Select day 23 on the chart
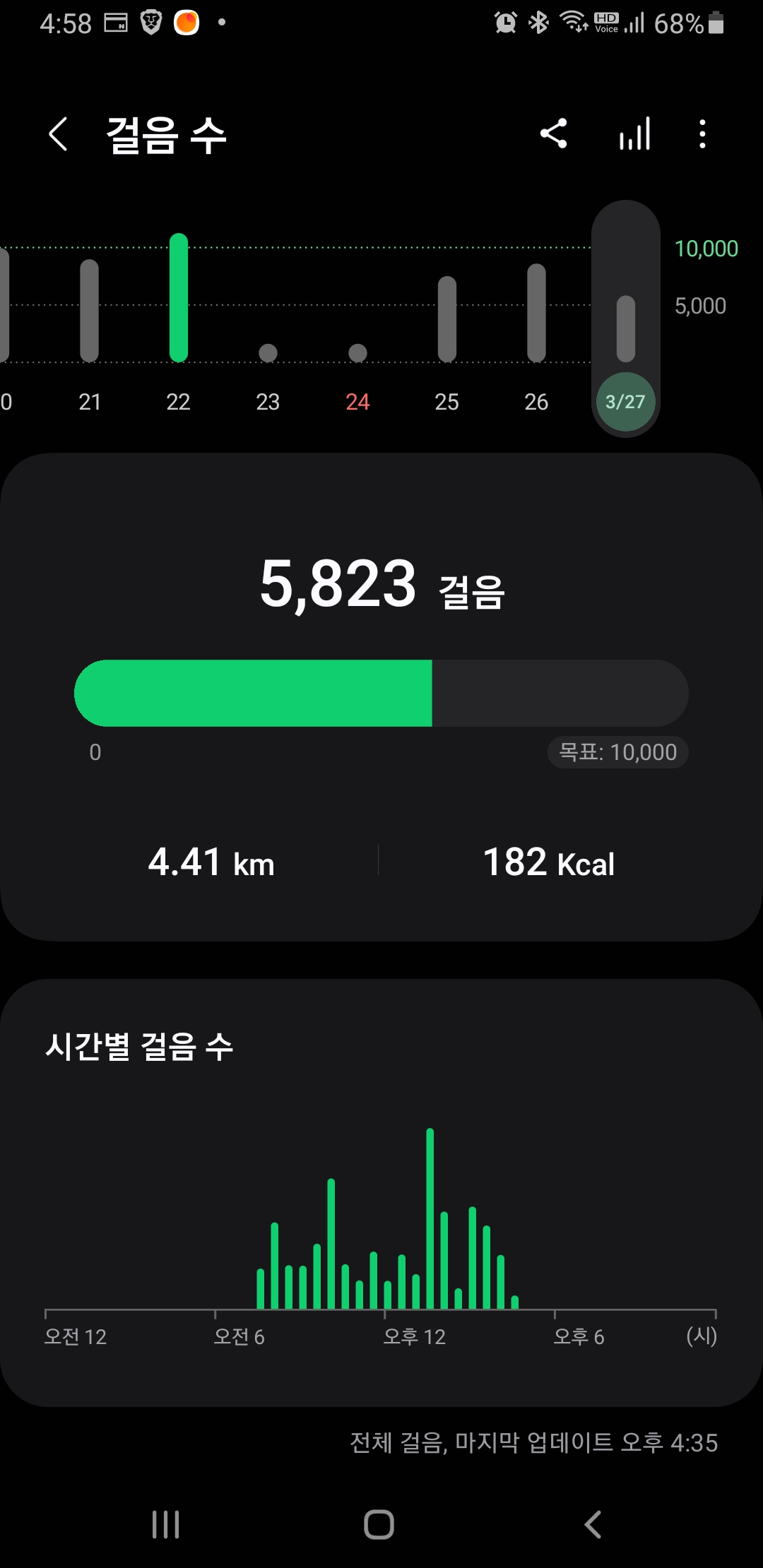This screenshot has width=763, height=1568. [x=268, y=352]
